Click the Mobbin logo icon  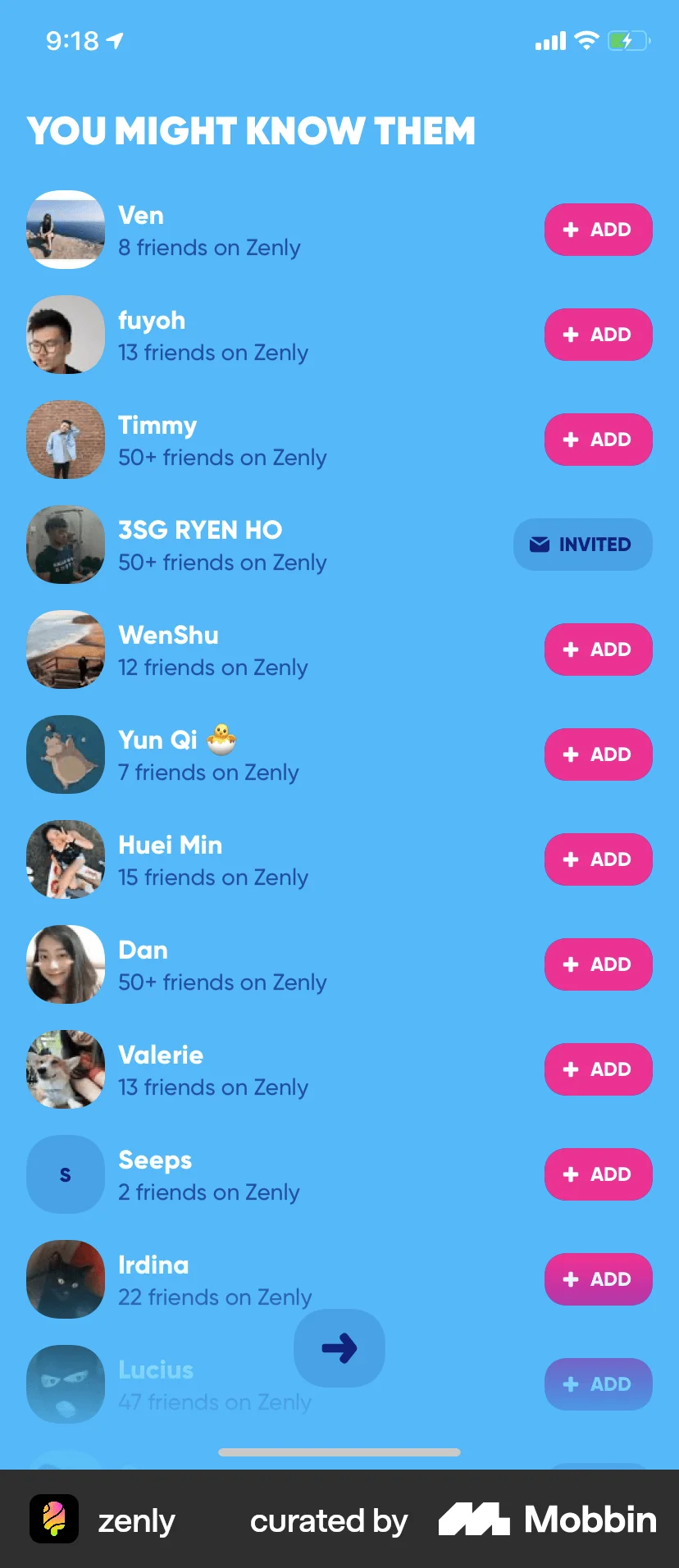pos(474,1519)
